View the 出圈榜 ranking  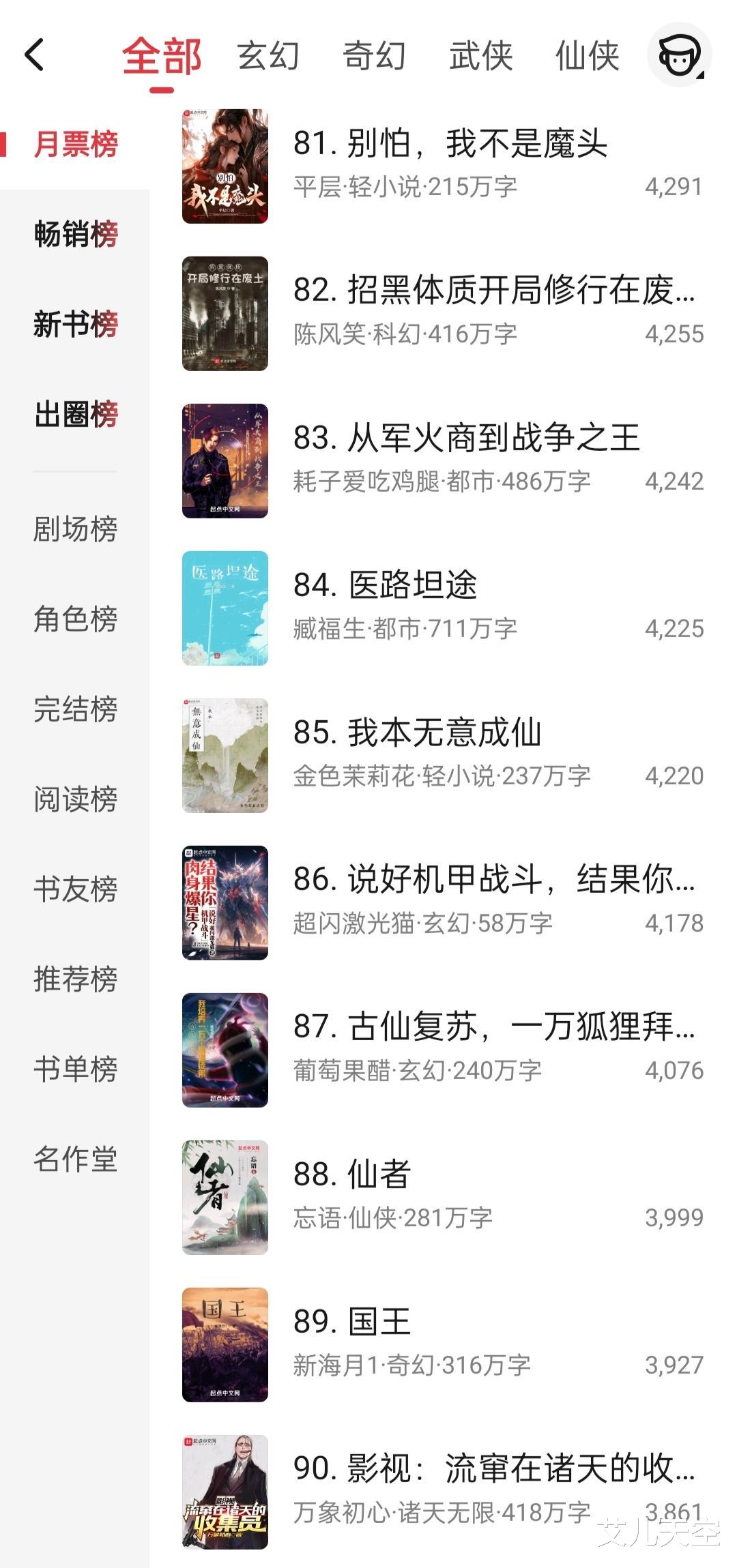click(x=76, y=414)
